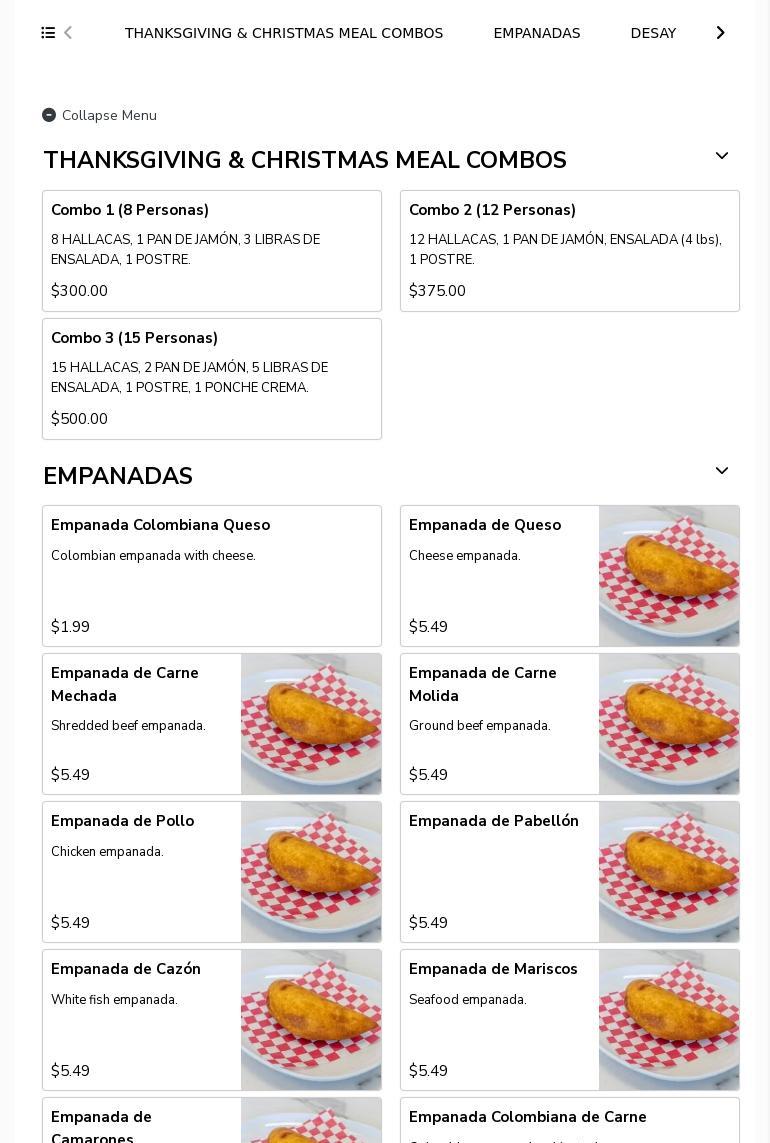Open Empanada de Carne Mechada

[x=212, y=724]
